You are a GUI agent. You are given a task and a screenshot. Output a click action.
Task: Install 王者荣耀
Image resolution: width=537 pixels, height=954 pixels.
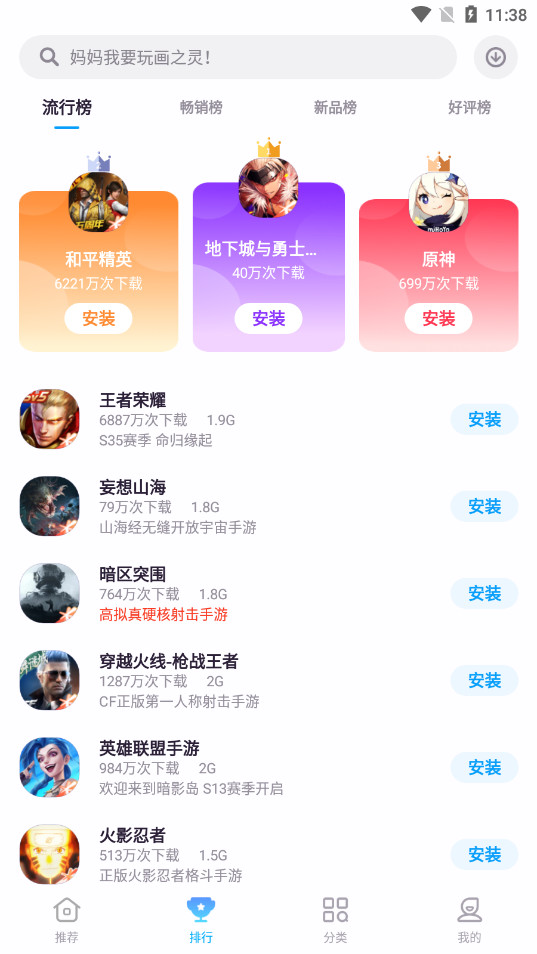(484, 419)
